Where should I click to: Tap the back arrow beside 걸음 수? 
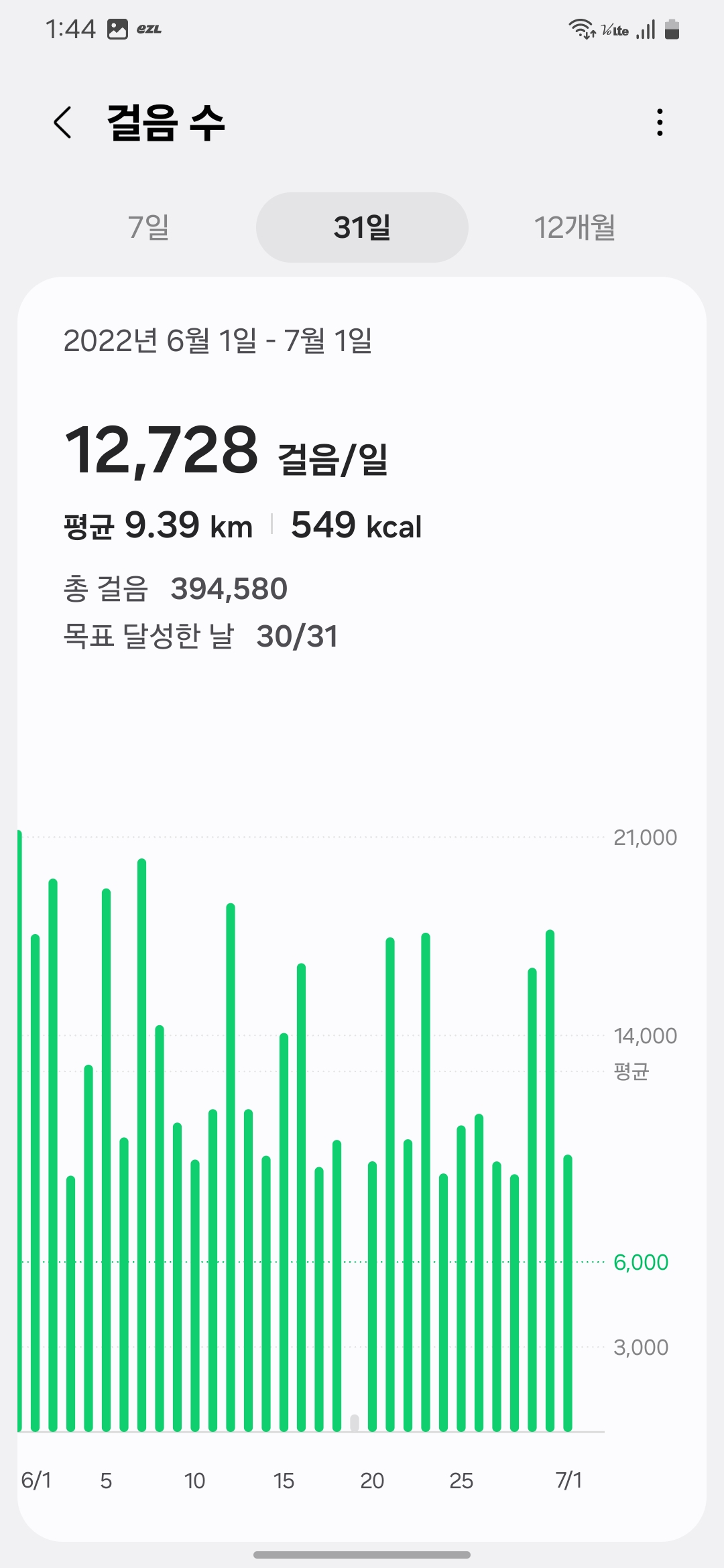pos(64,122)
